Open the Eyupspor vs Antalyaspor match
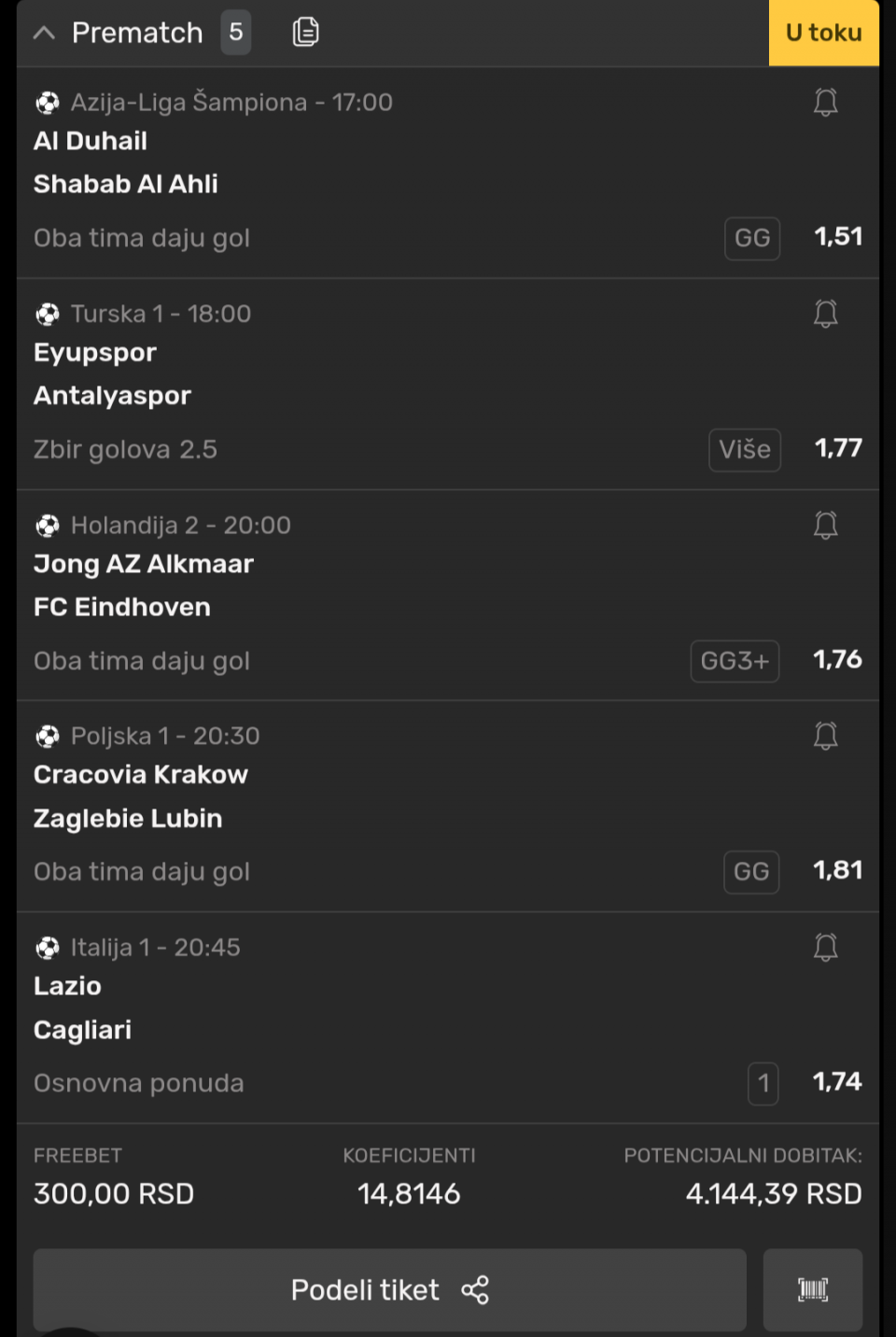896x1337 pixels. (112, 374)
